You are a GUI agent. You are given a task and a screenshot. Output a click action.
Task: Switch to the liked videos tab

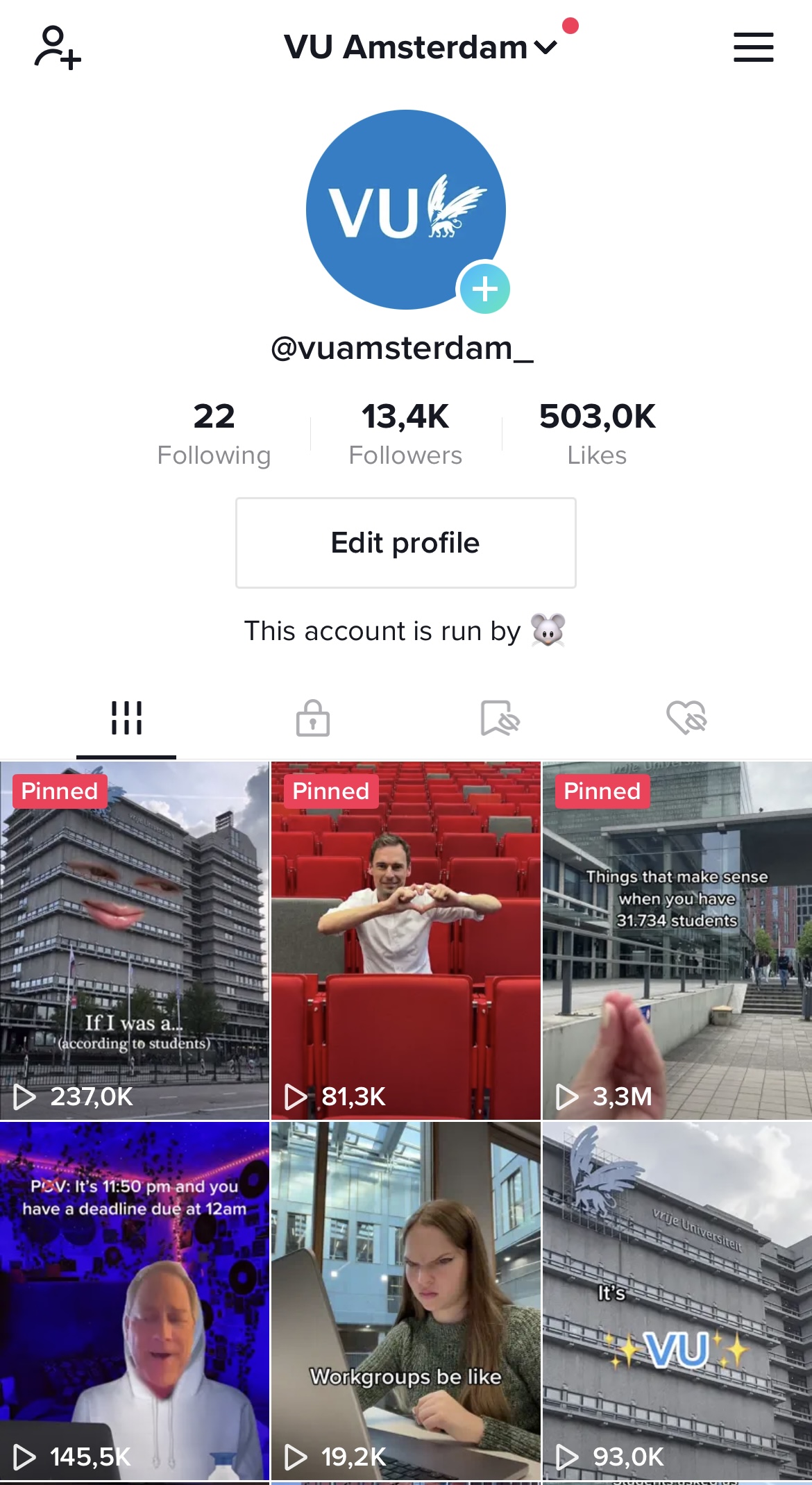[686, 718]
